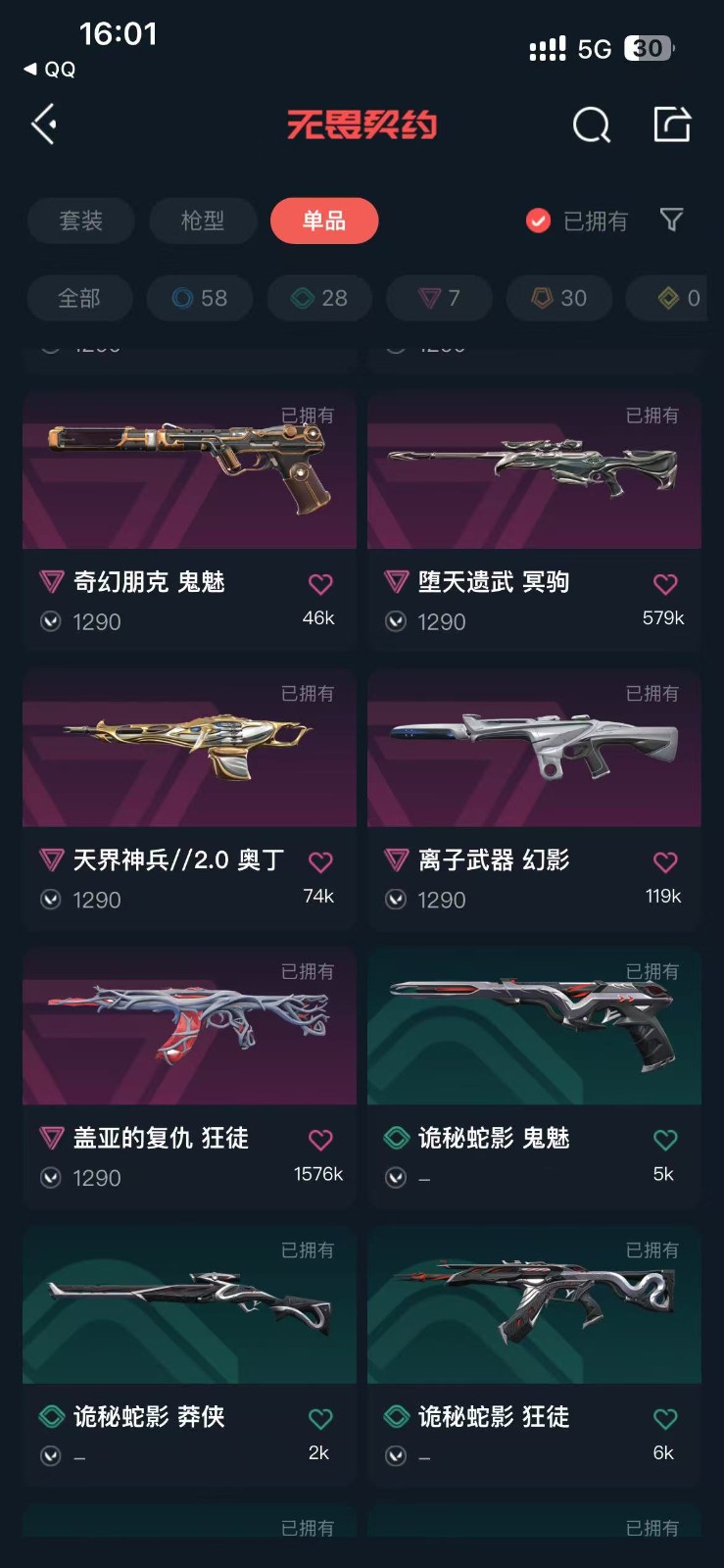Uncheck the 已拥有 checkbox
Screen dimensions: 724x1568
click(538, 220)
